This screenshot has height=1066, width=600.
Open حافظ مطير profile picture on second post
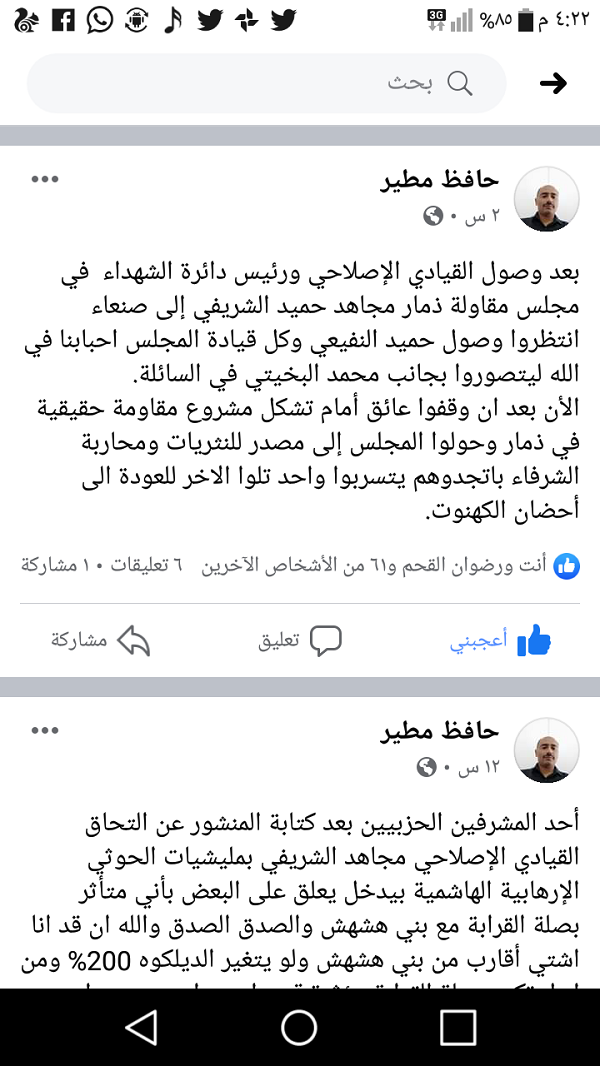pos(546,751)
